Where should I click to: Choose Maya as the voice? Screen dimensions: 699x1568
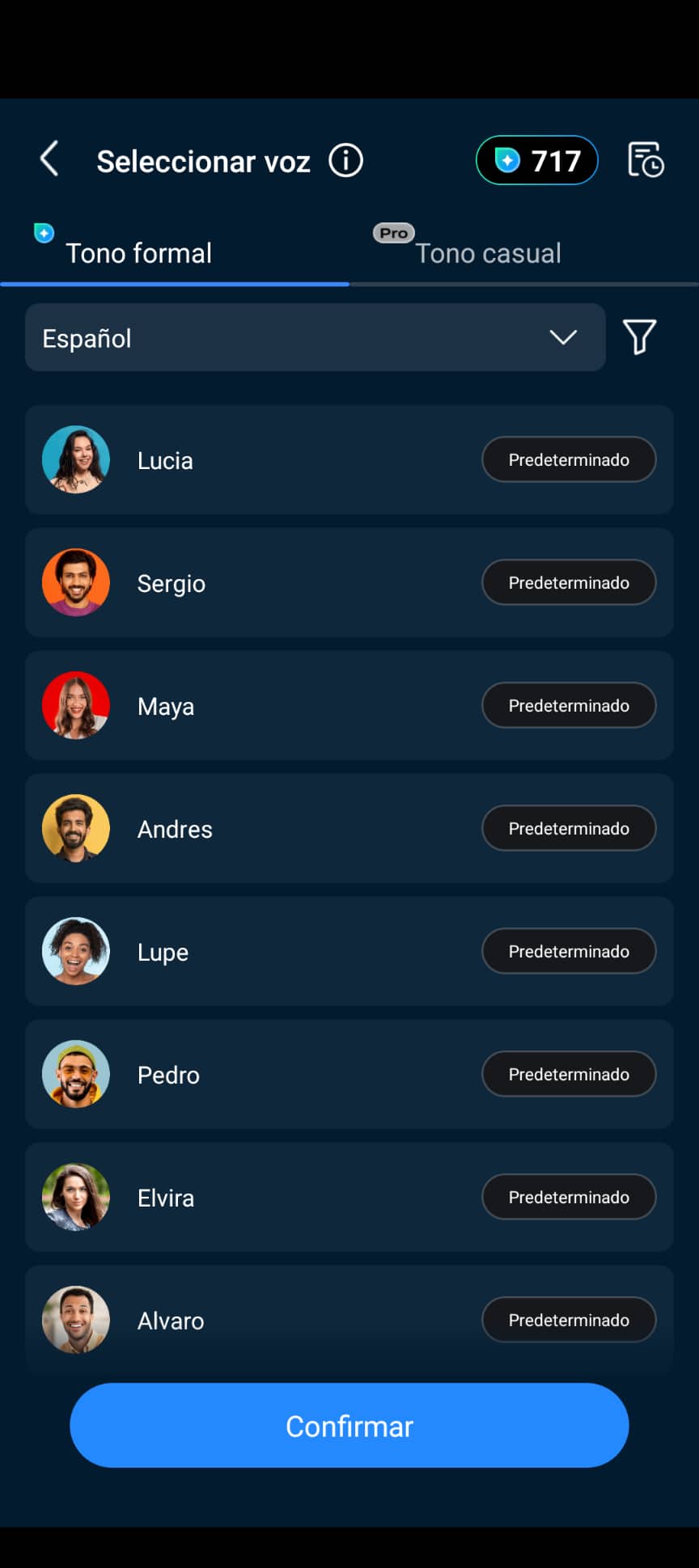tap(166, 706)
